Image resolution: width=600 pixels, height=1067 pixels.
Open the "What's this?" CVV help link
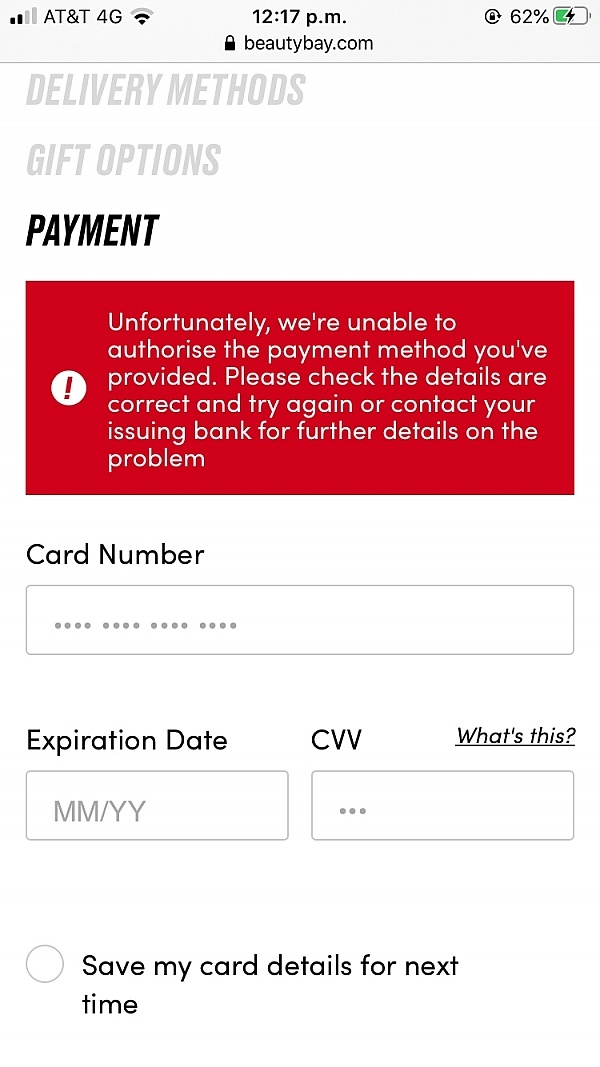click(x=515, y=736)
